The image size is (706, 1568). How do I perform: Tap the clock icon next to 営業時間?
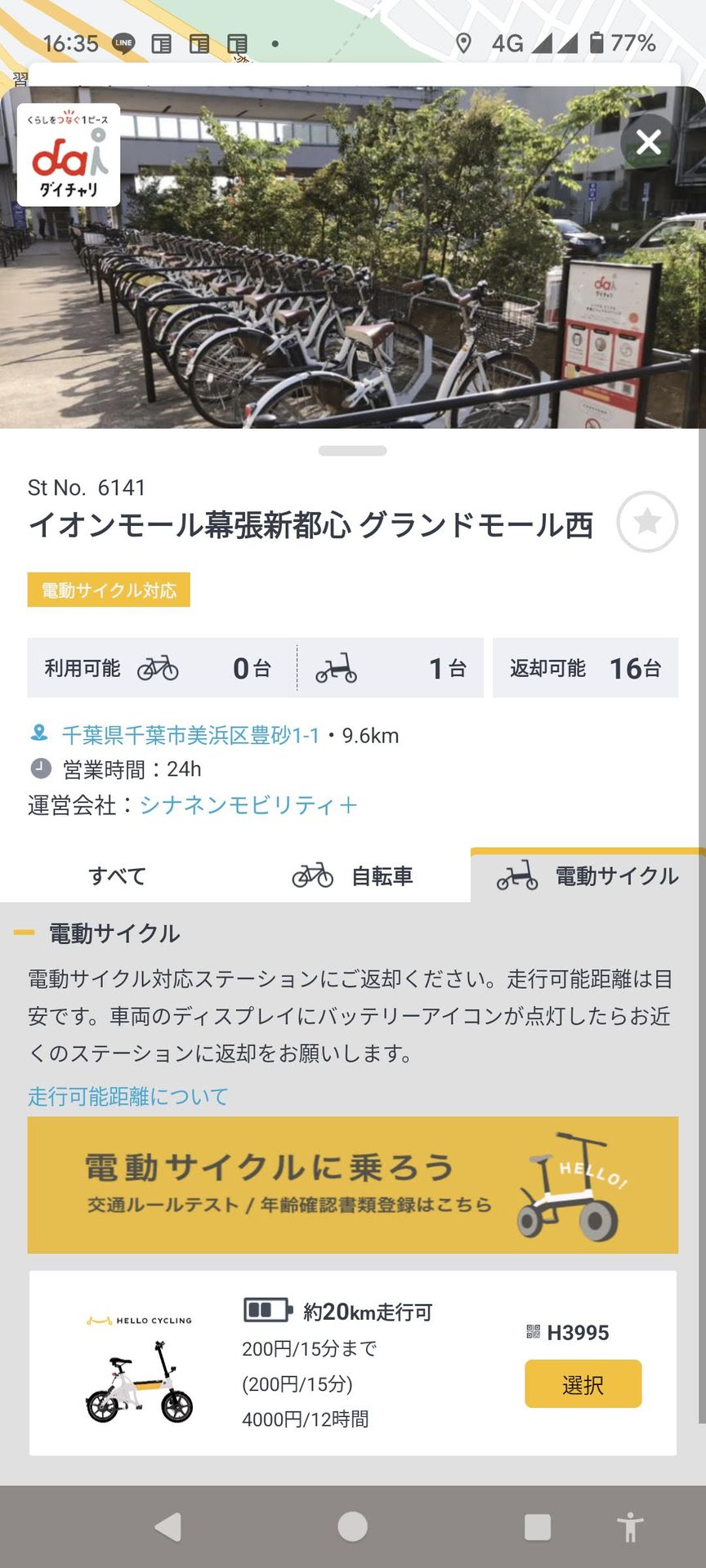pyautogui.click(x=38, y=768)
